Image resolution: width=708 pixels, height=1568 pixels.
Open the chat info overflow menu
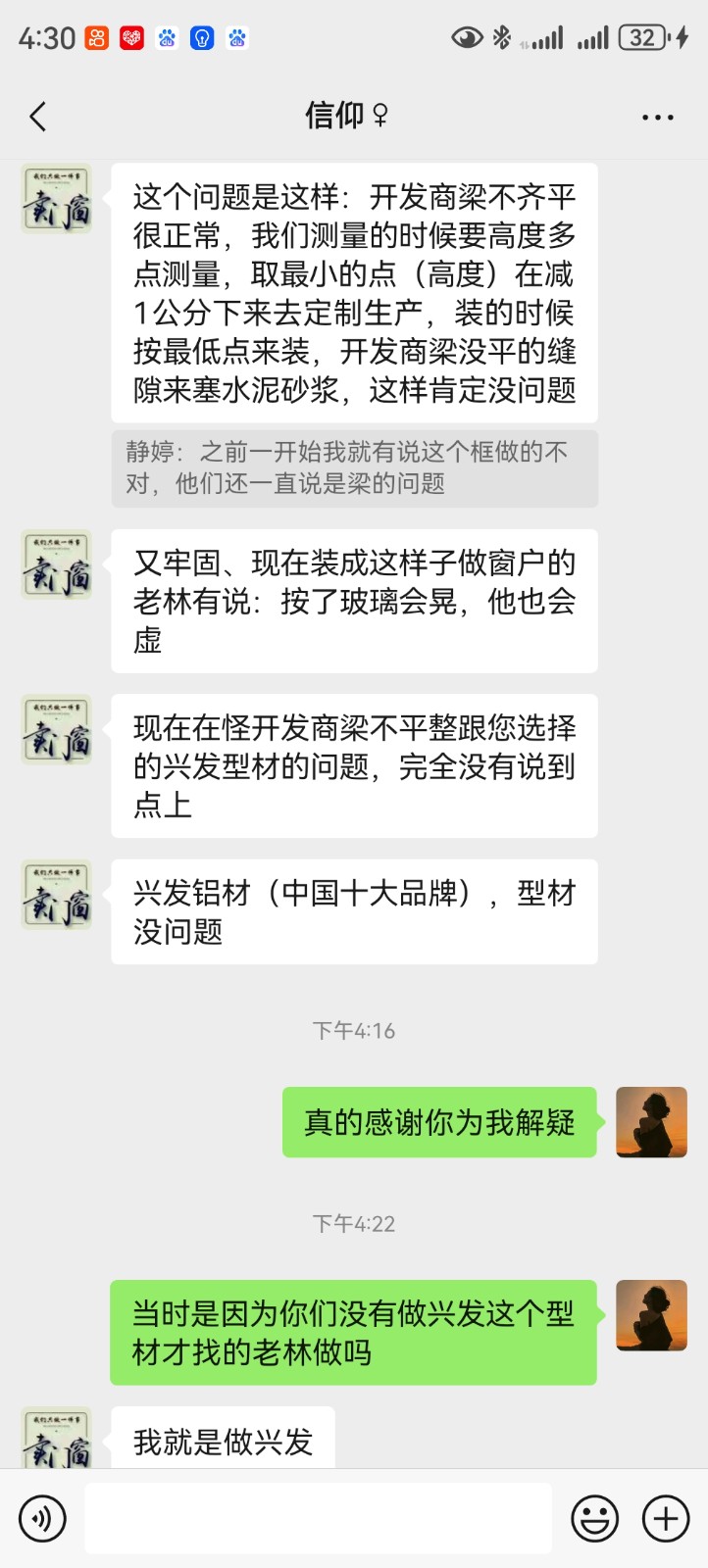click(657, 117)
